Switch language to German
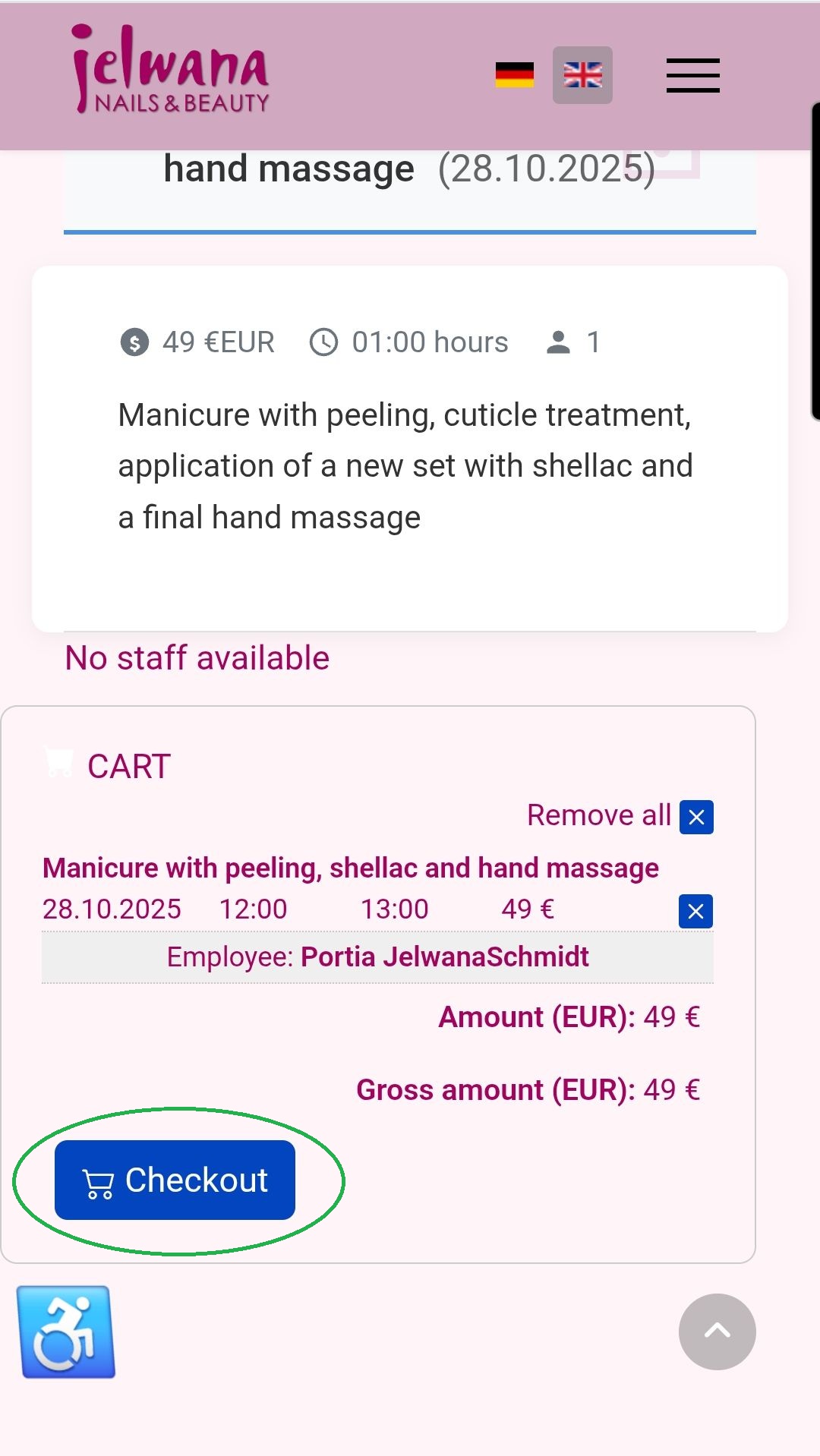Viewport: 820px width, 1456px height. tap(514, 75)
